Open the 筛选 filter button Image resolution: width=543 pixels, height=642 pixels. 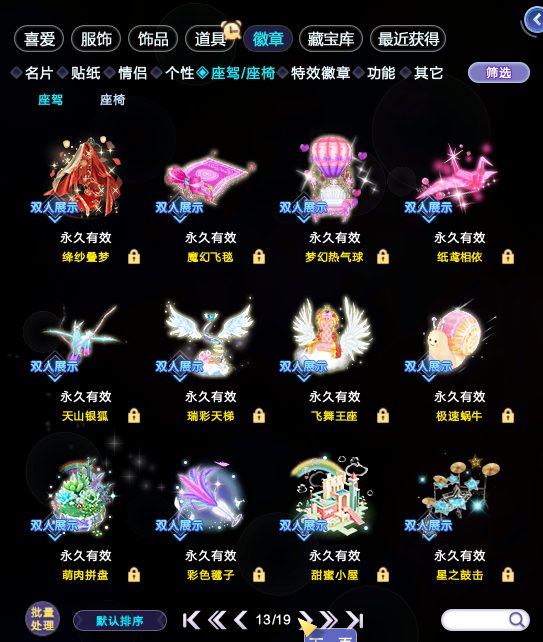(499, 72)
